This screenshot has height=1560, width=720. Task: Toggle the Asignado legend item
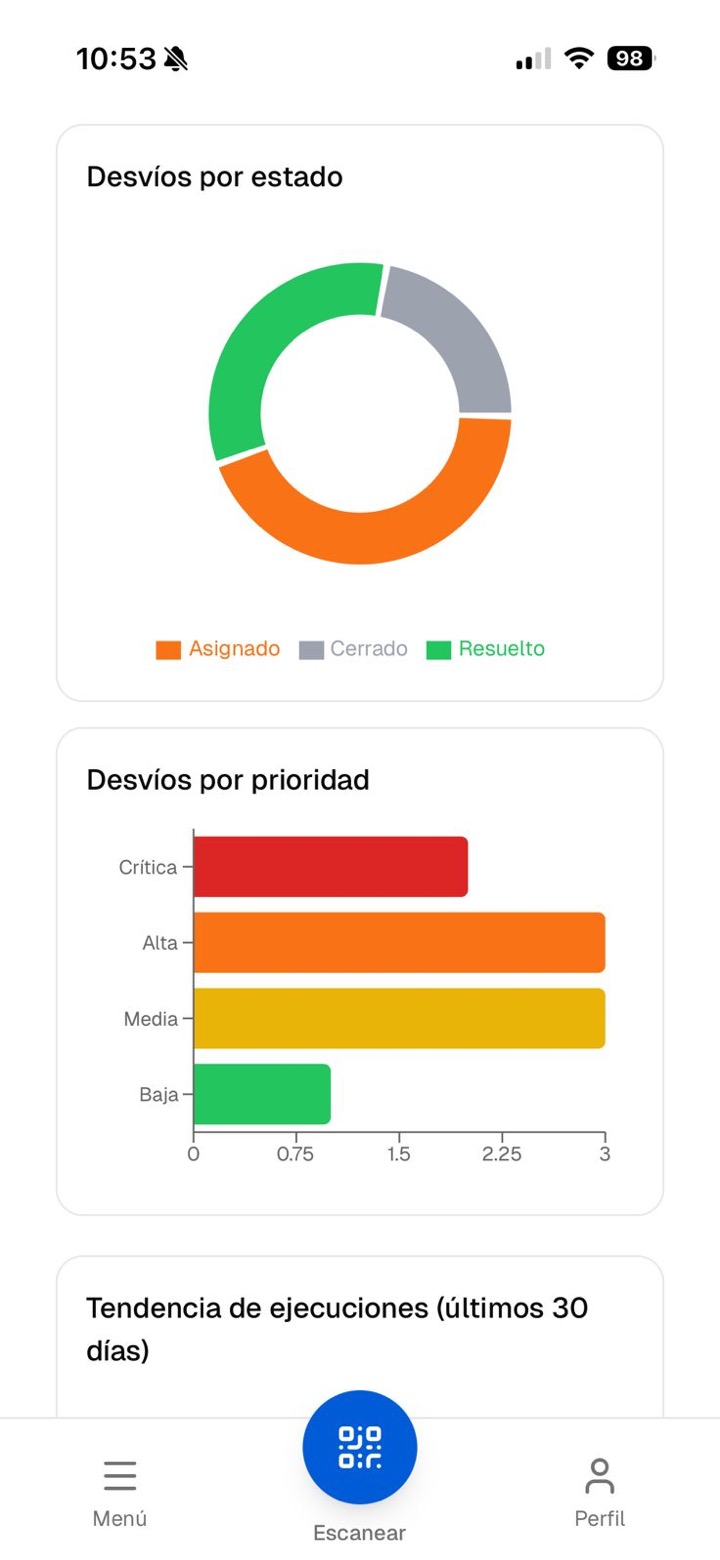click(x=218, y=649)
